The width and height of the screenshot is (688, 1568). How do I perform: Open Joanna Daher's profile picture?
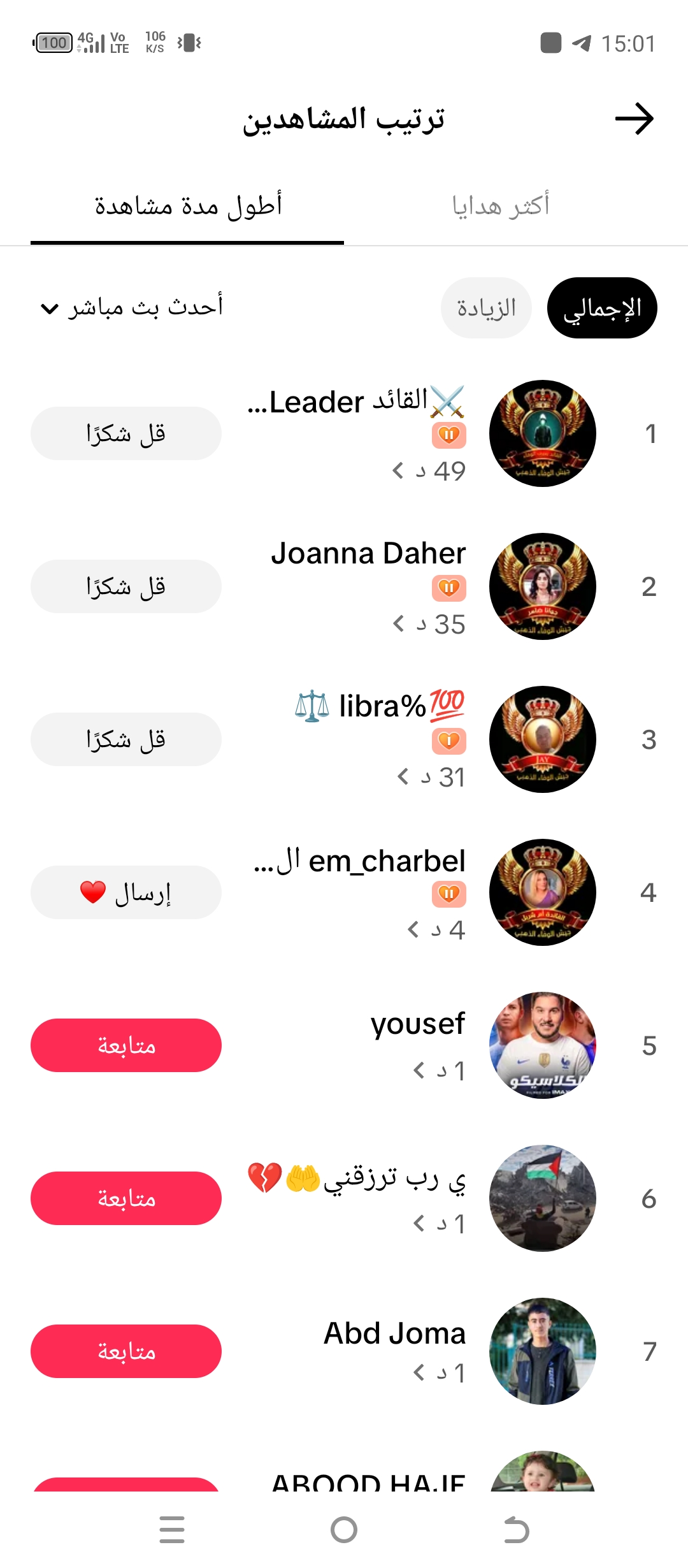(x=543, y=586)
